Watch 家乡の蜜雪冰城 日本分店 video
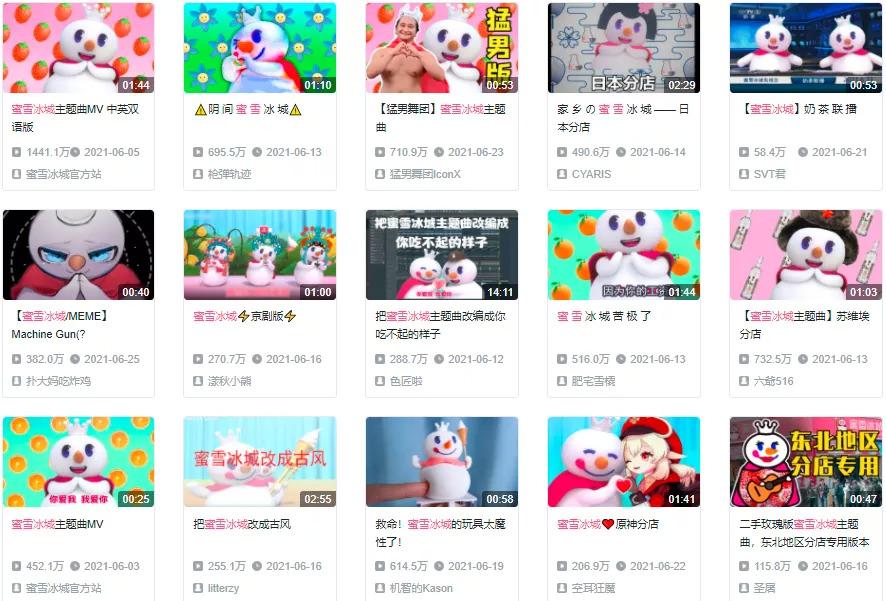The image size is (886, 601). (624, 48)
